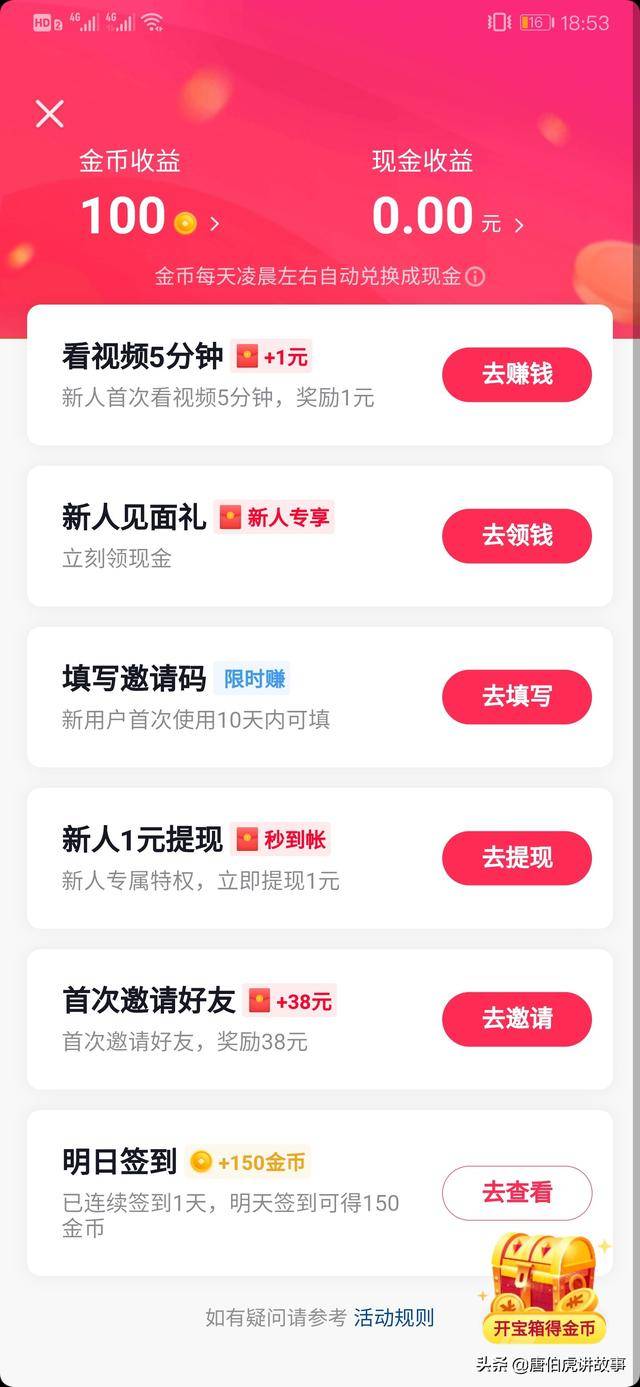Tap 去赚钱 for watching videos 5 minutes
This screenshot has height=1387, width=640.
coord(517,375)
